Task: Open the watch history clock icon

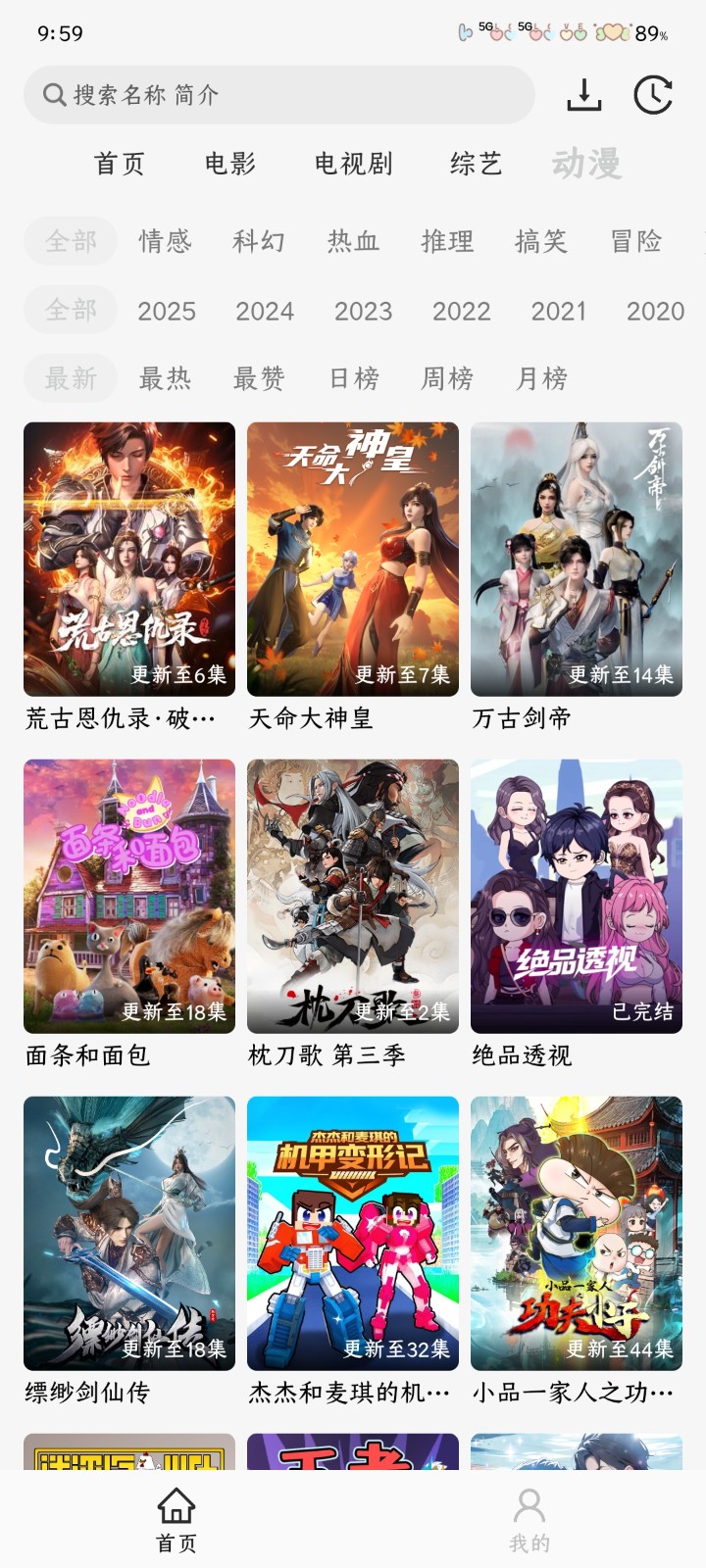Action: [653, 95]
